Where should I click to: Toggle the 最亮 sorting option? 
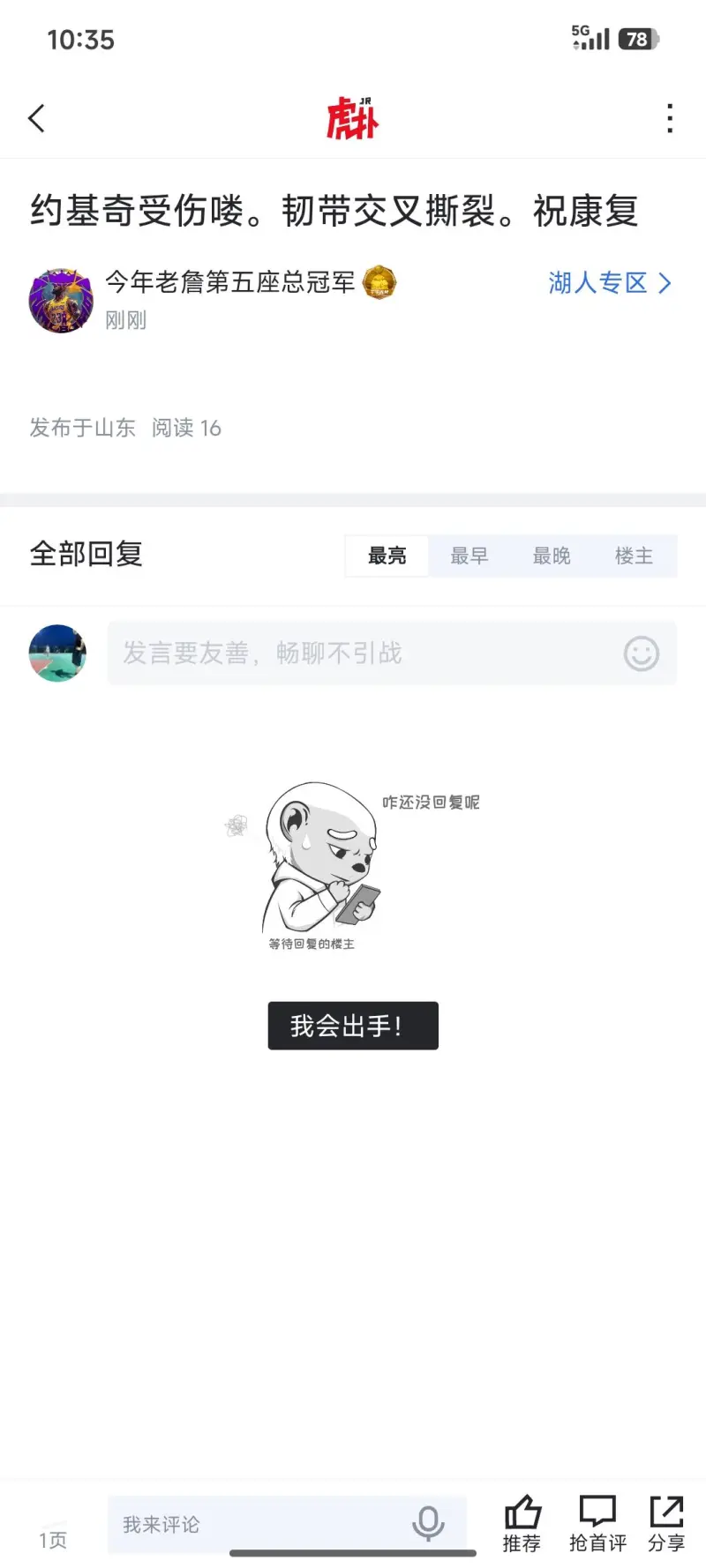(387, 556)
